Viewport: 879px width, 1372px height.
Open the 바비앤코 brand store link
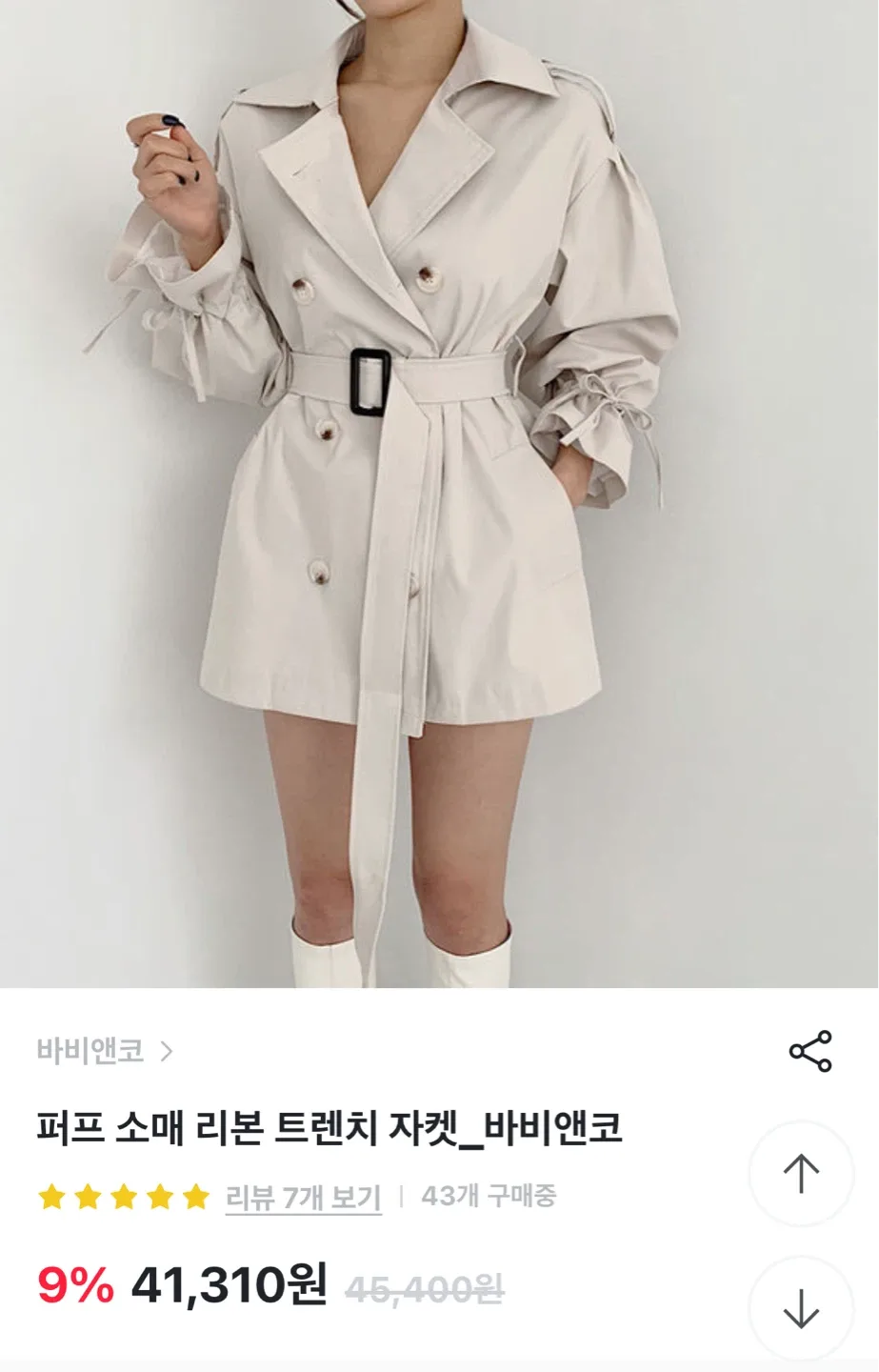105,1051
